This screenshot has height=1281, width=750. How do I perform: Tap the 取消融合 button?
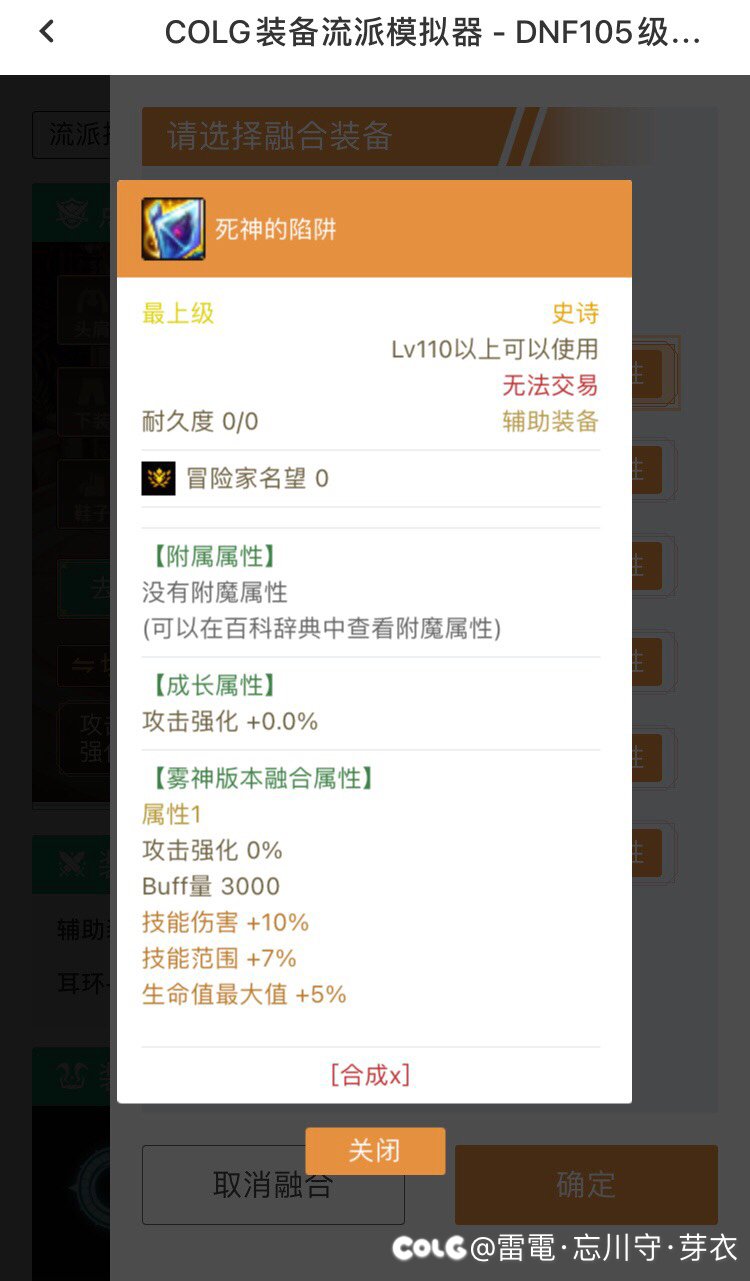point(273,1185)
